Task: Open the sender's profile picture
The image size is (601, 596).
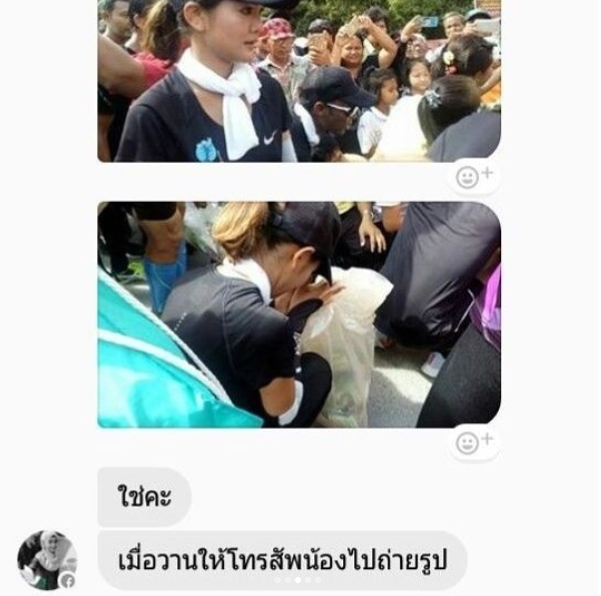Action: tap(46, 559)
